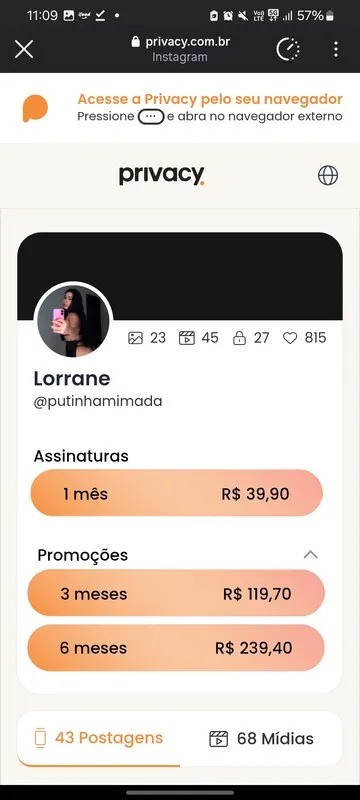360x800 pixels.
Task: Collapse the Promoções section
Action: (311, 555)
